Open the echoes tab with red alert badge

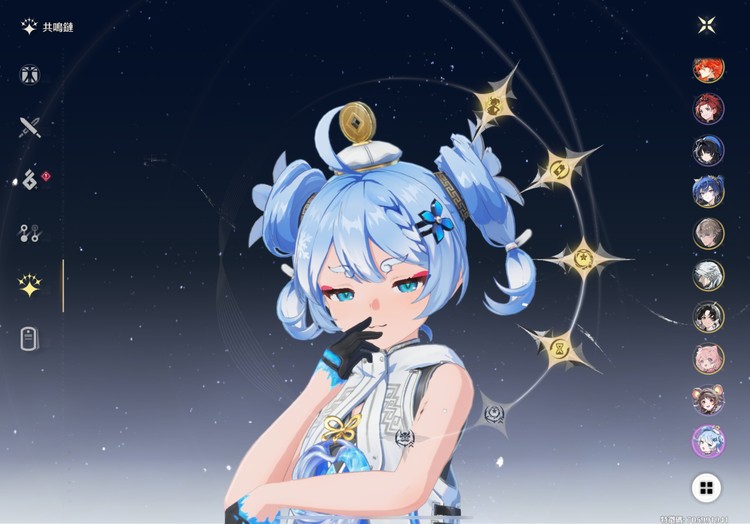pos(30,181)
